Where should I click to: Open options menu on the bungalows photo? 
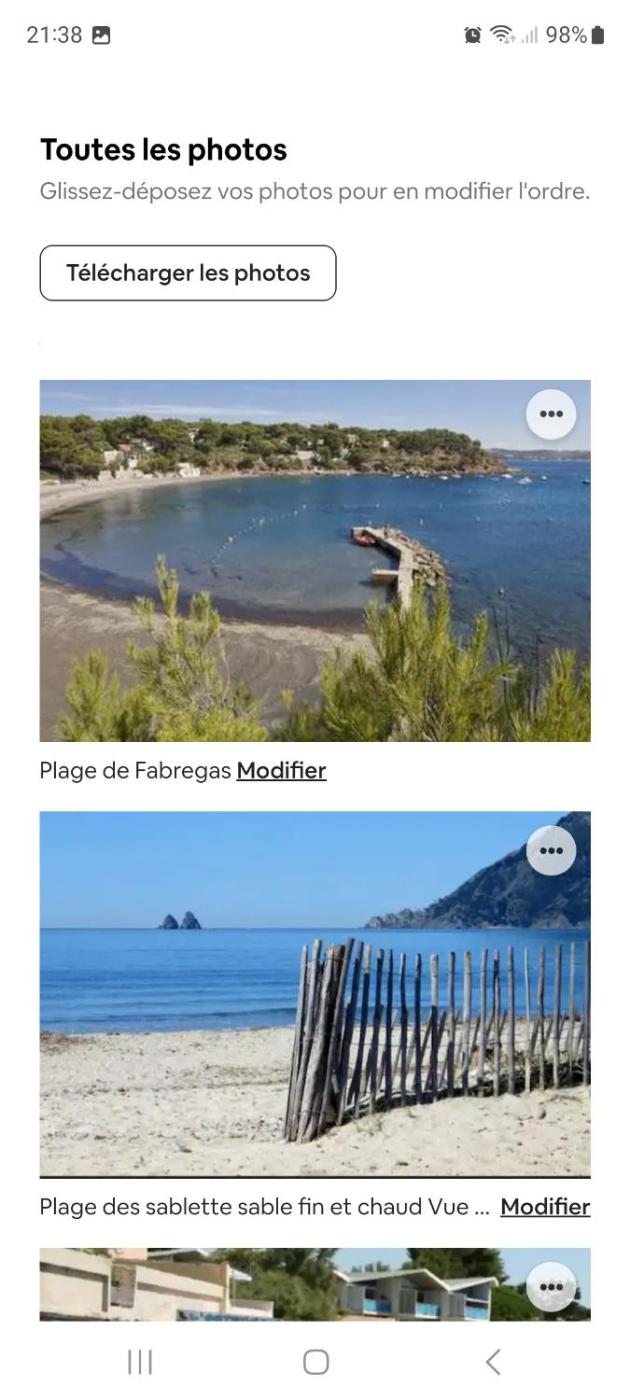[551, 1287]
